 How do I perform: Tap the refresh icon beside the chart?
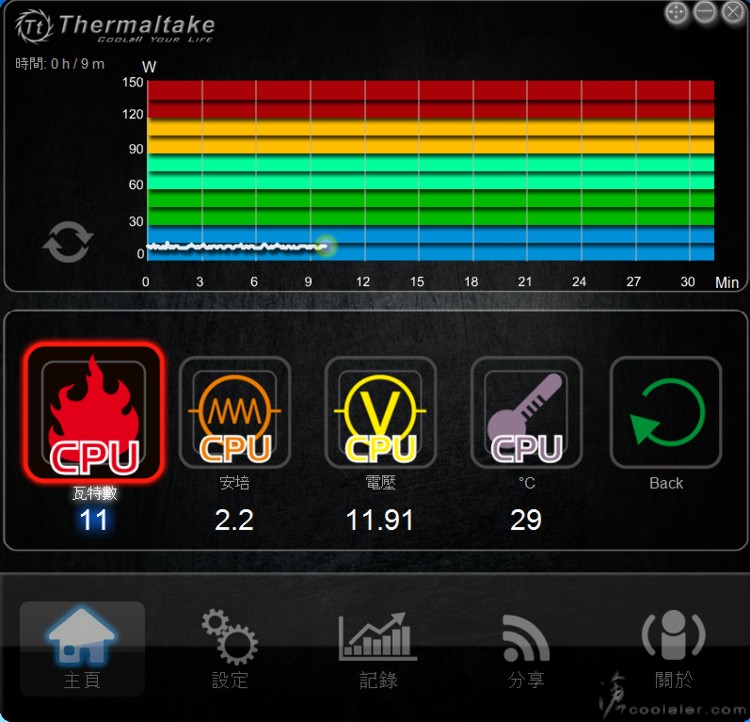68,242
